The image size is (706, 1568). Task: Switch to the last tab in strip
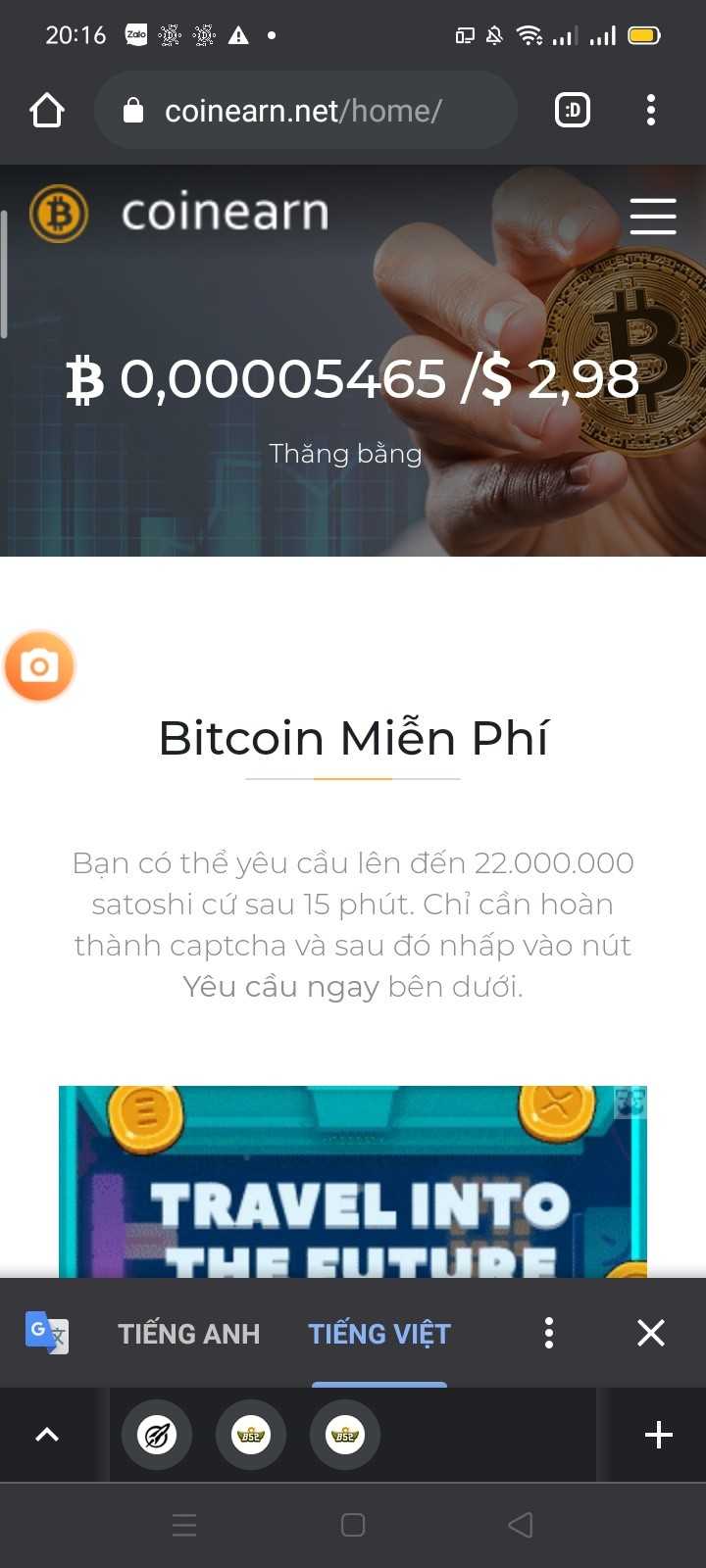coord(345,1435)
